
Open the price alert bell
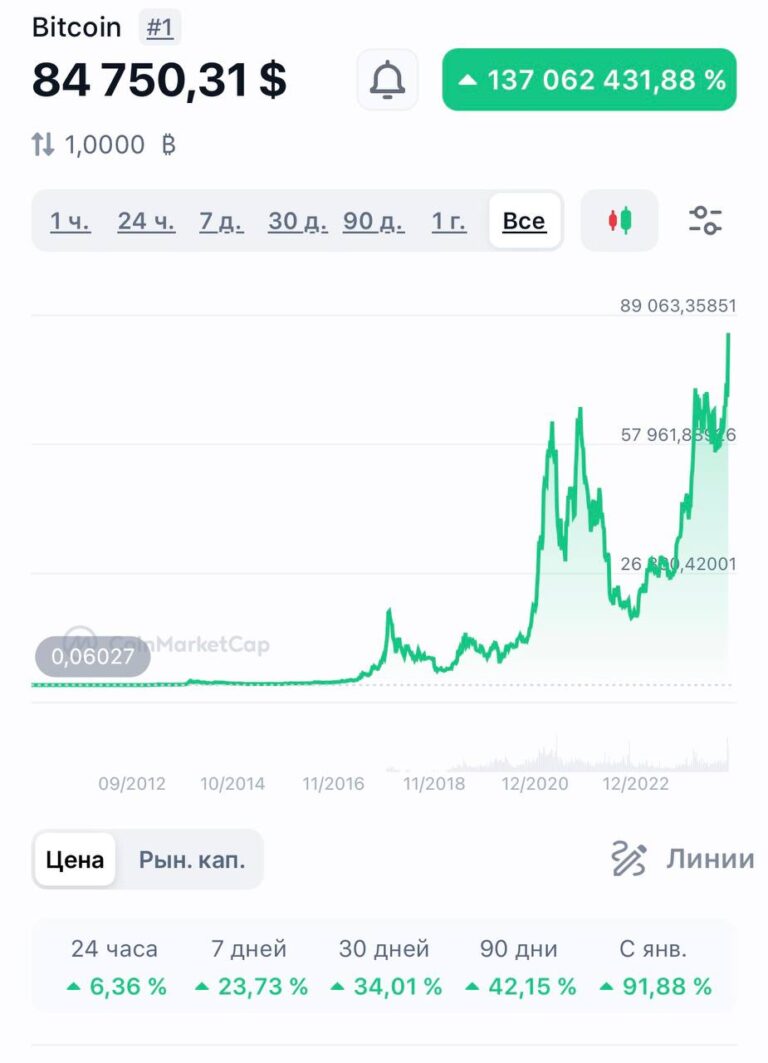387,80
